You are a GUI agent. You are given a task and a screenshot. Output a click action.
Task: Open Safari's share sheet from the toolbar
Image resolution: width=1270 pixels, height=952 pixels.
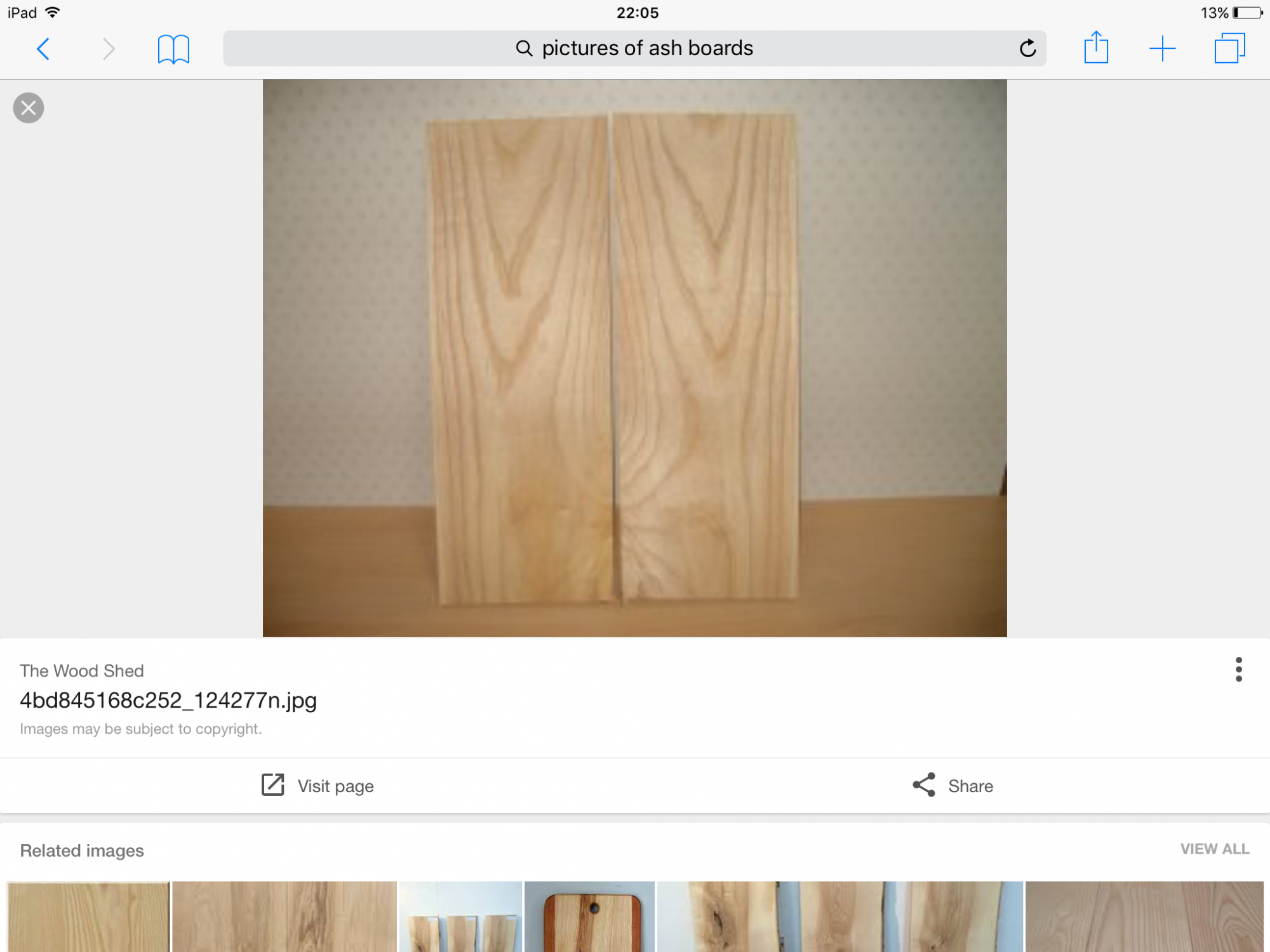pyautogui.click(x=1096, y=48)
